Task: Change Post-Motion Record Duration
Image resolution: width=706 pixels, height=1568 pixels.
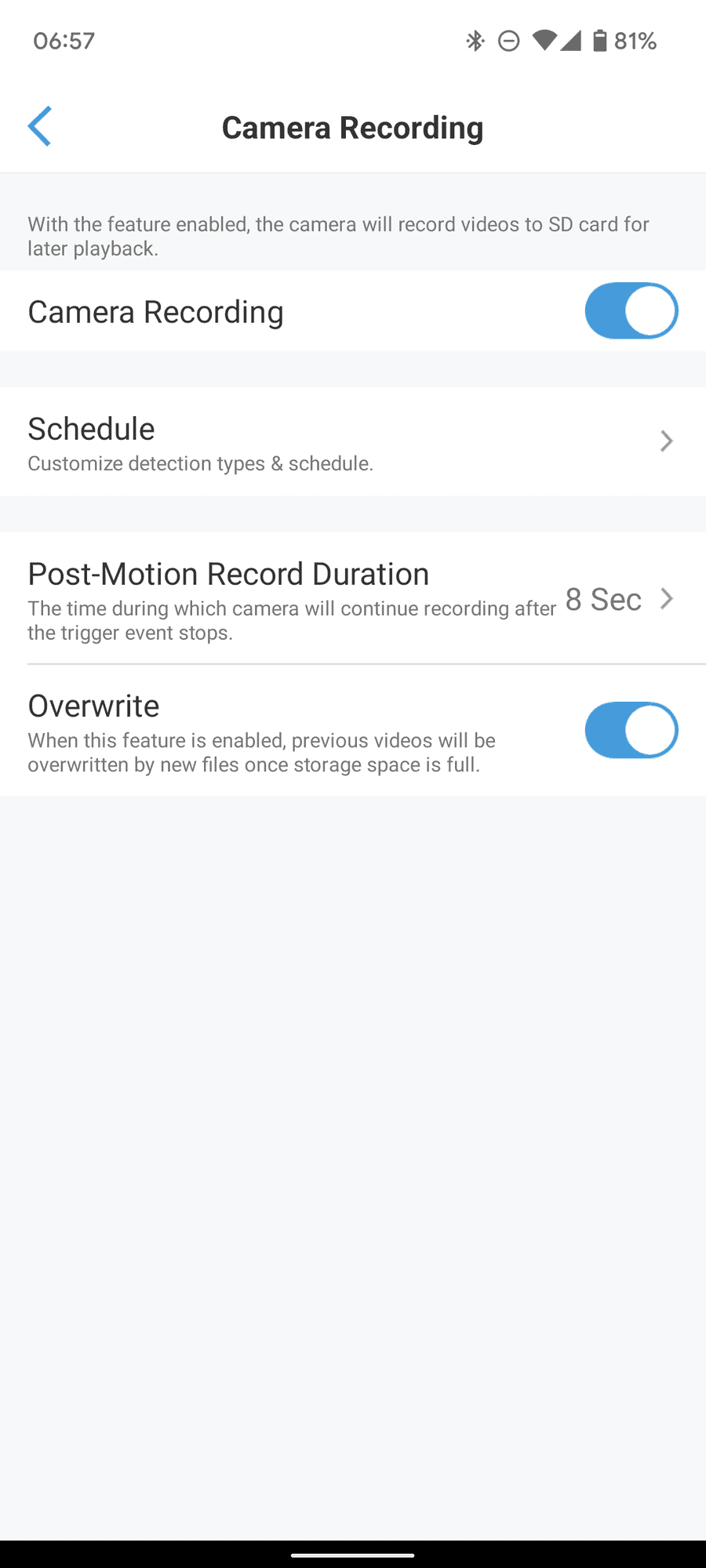Action: (x=353, y=599)
